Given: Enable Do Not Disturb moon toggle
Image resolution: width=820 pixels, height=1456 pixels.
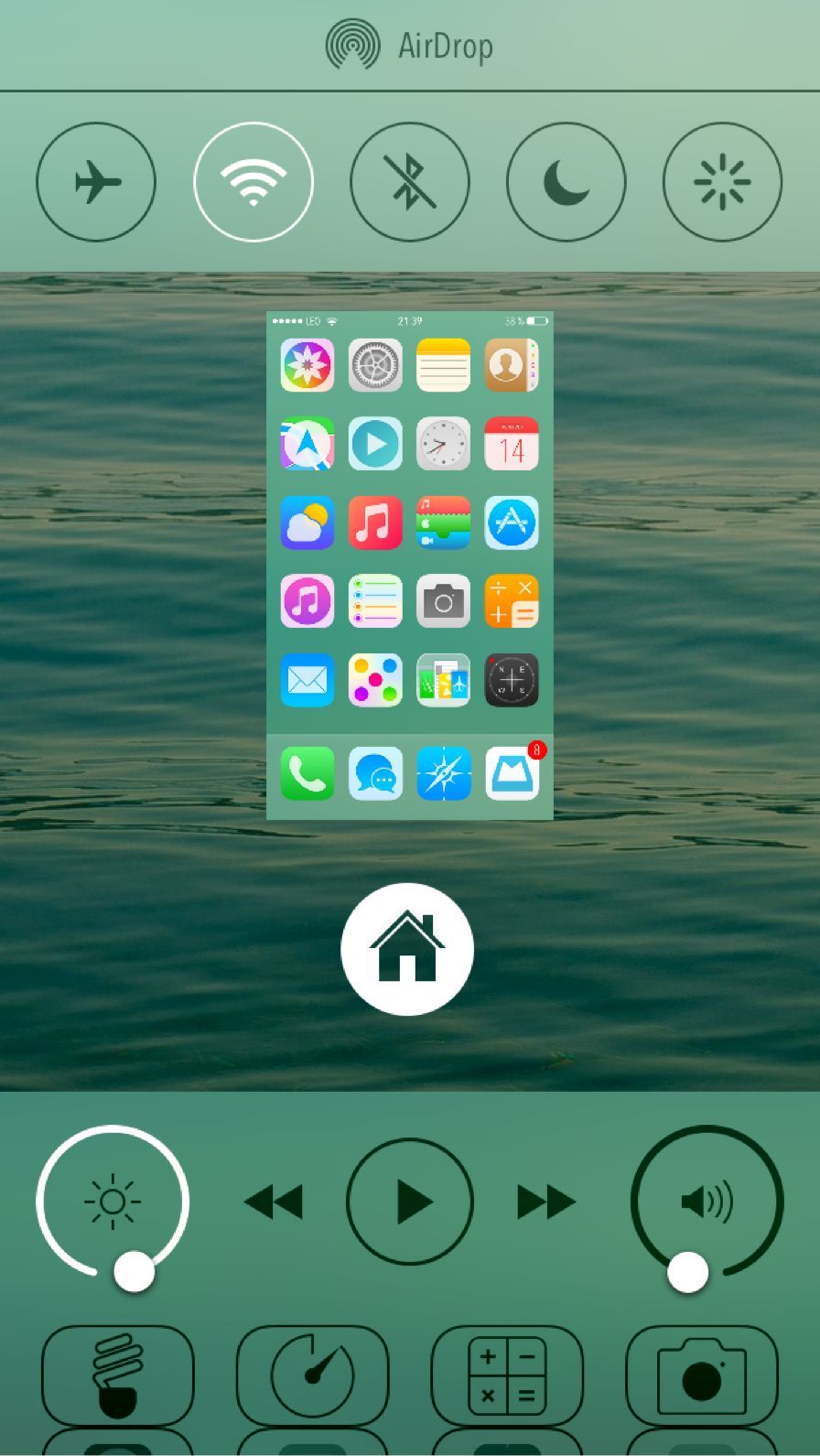Looking at the screenshot, I should point(566,182).
